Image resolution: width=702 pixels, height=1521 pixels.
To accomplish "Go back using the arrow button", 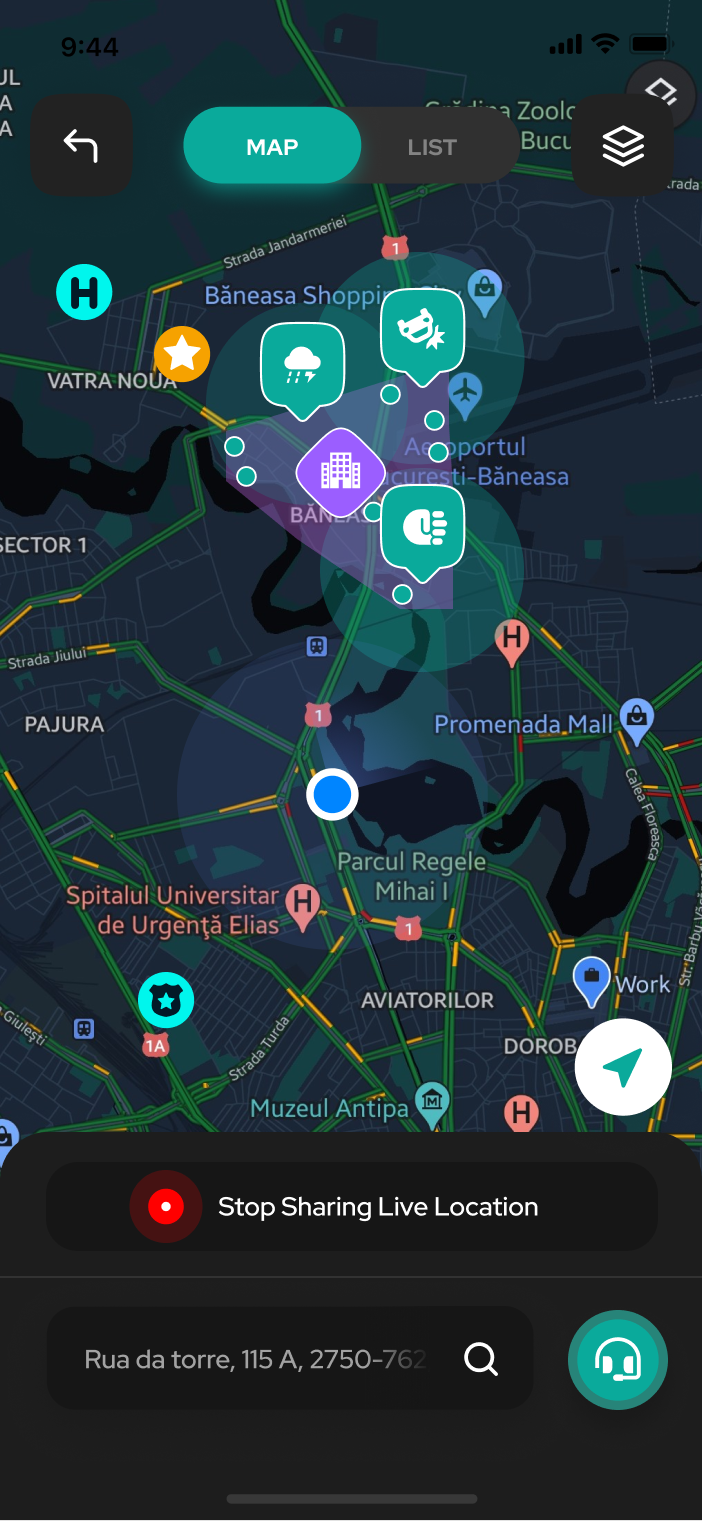I will click(x=81, y=146).
